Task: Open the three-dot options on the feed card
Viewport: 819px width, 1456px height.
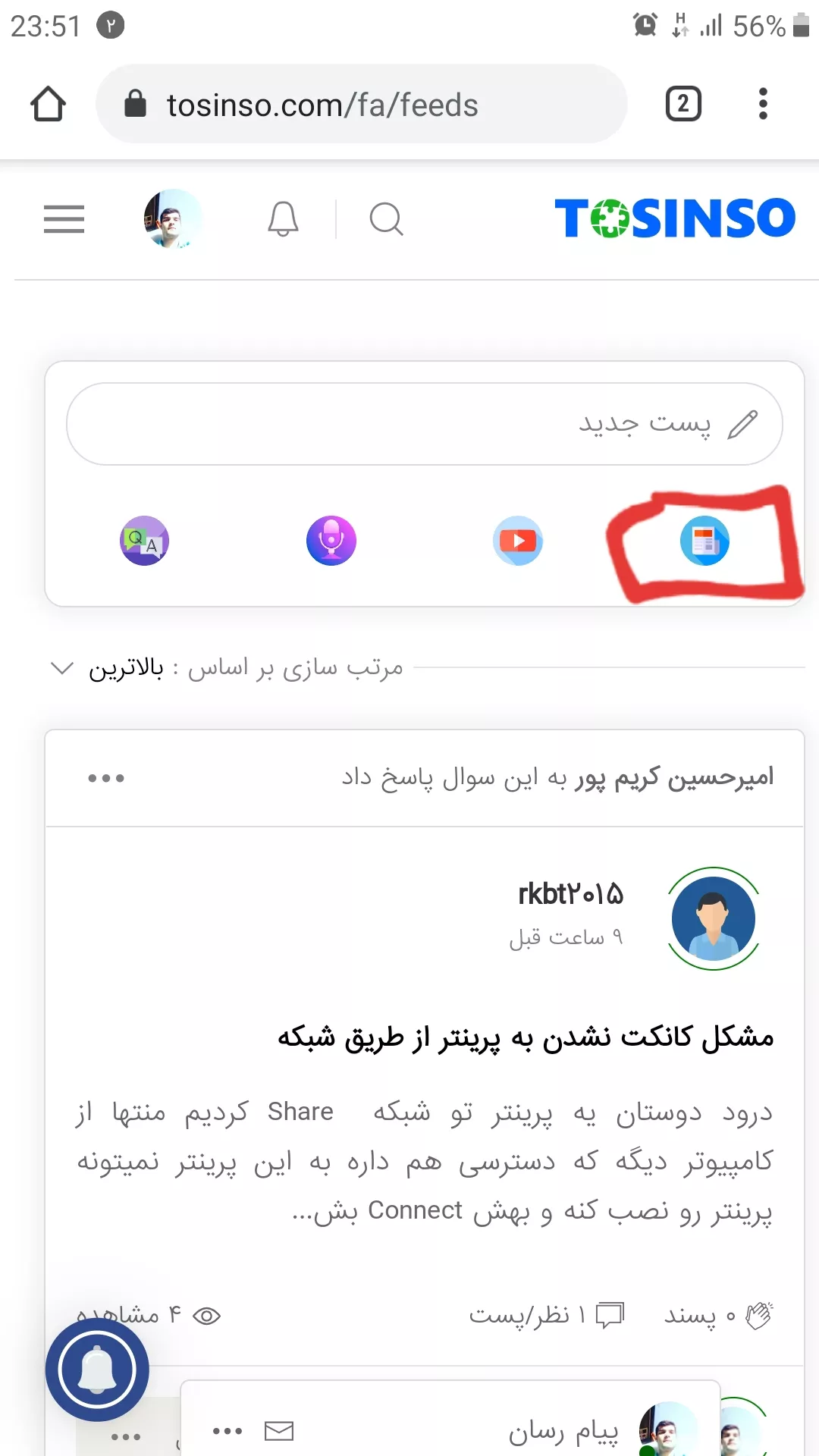Action: [105, 778]
